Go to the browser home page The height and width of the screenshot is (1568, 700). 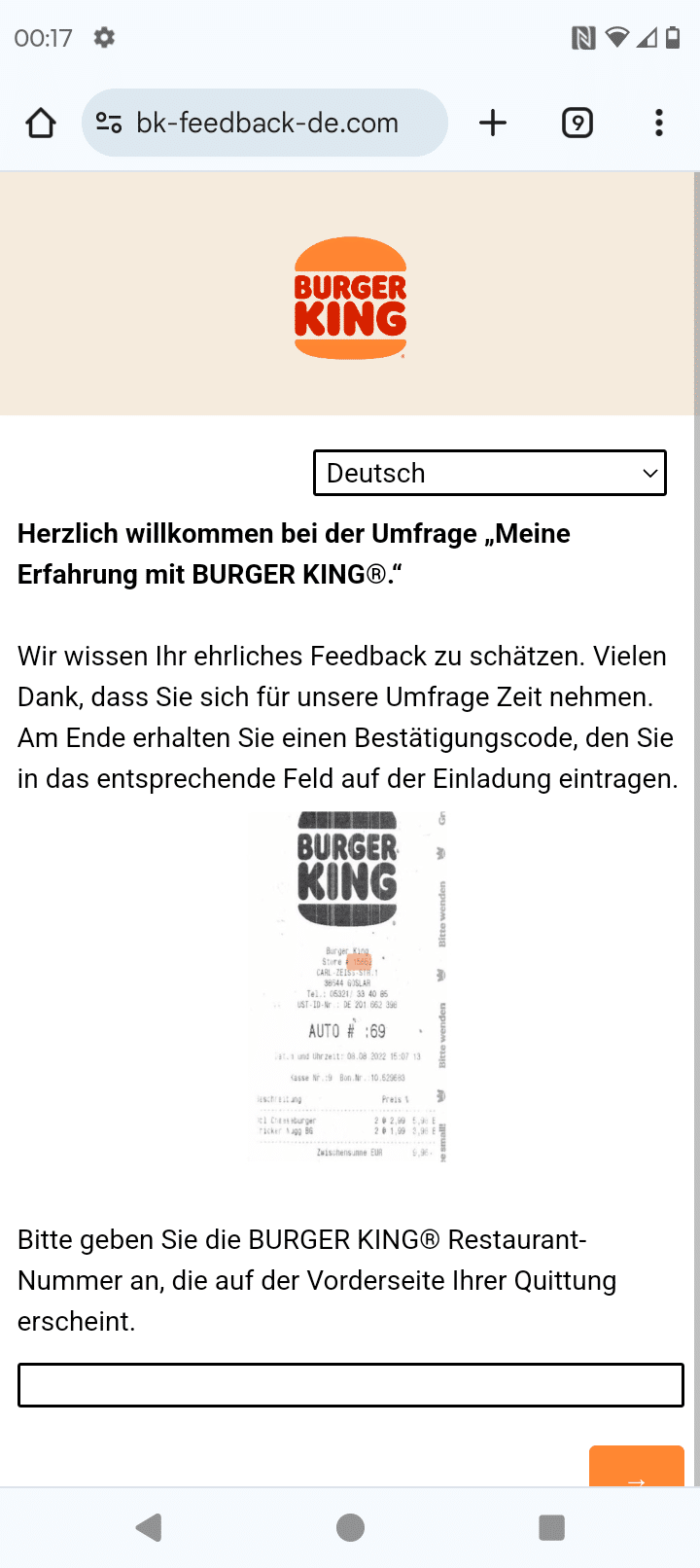41,124
